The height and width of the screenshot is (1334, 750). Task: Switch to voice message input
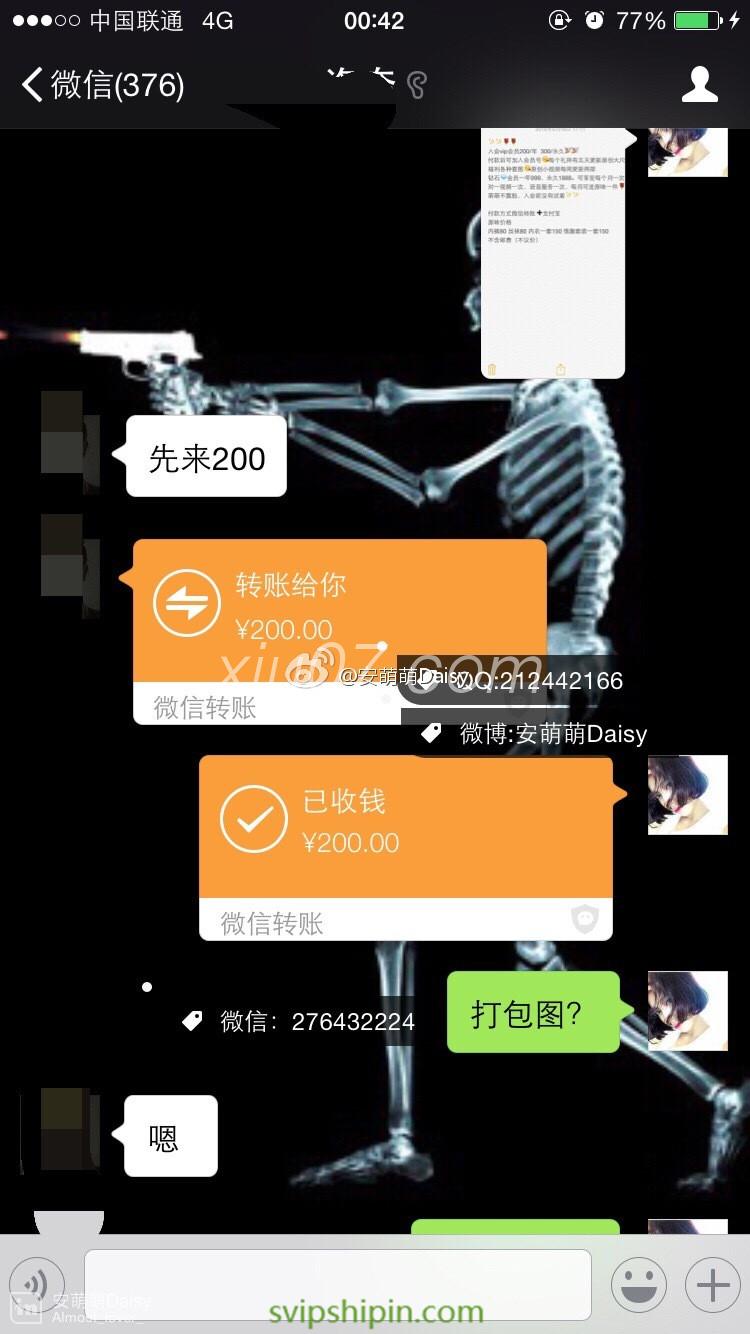[x=37, y=1285]
